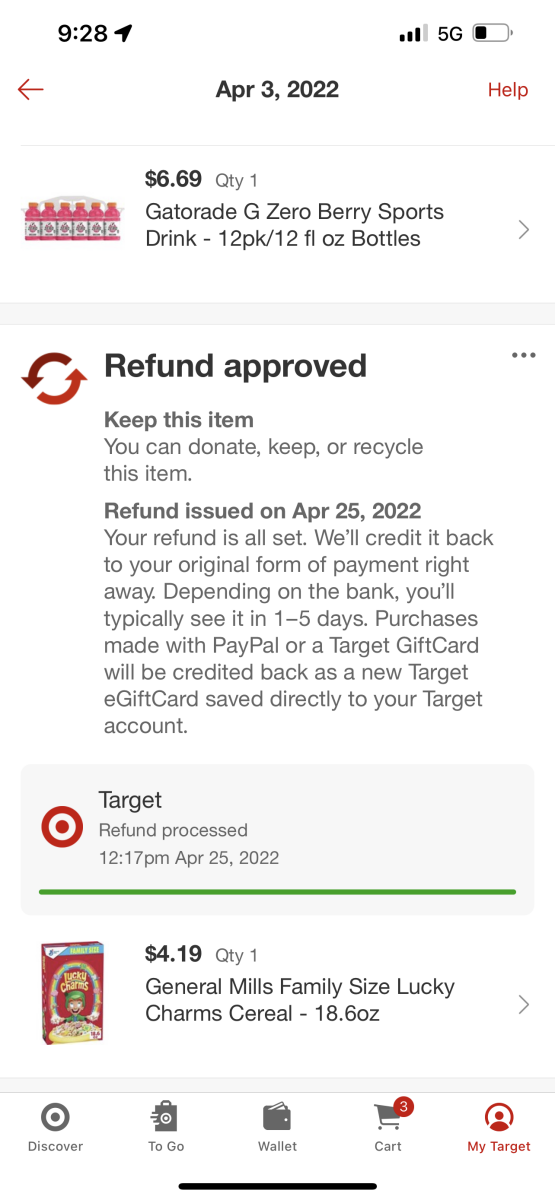The height and width of the screenshot is (1200, 555).
Task: Switch to the To Go tab
Action: (x=166, y=1127)
